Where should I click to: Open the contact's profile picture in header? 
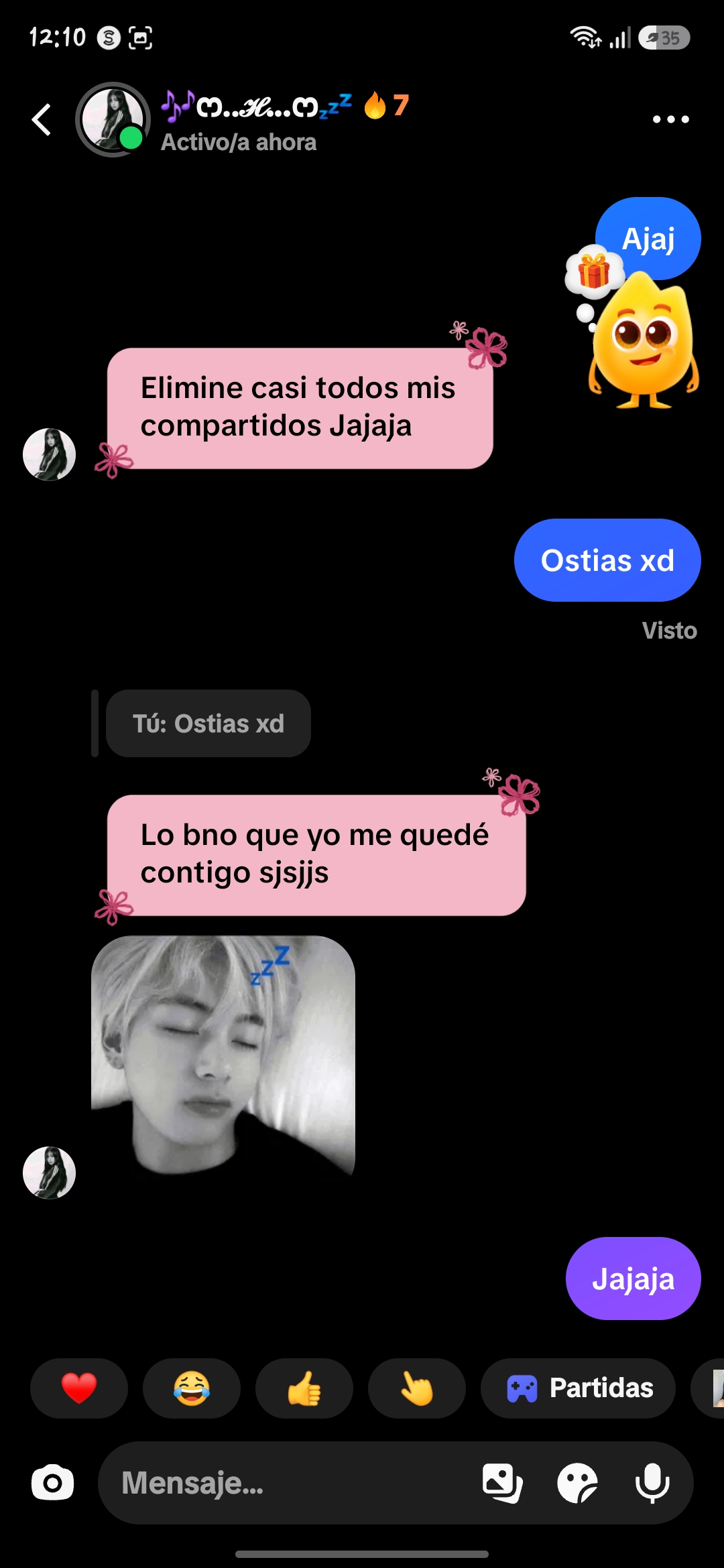tap(113, 119)
